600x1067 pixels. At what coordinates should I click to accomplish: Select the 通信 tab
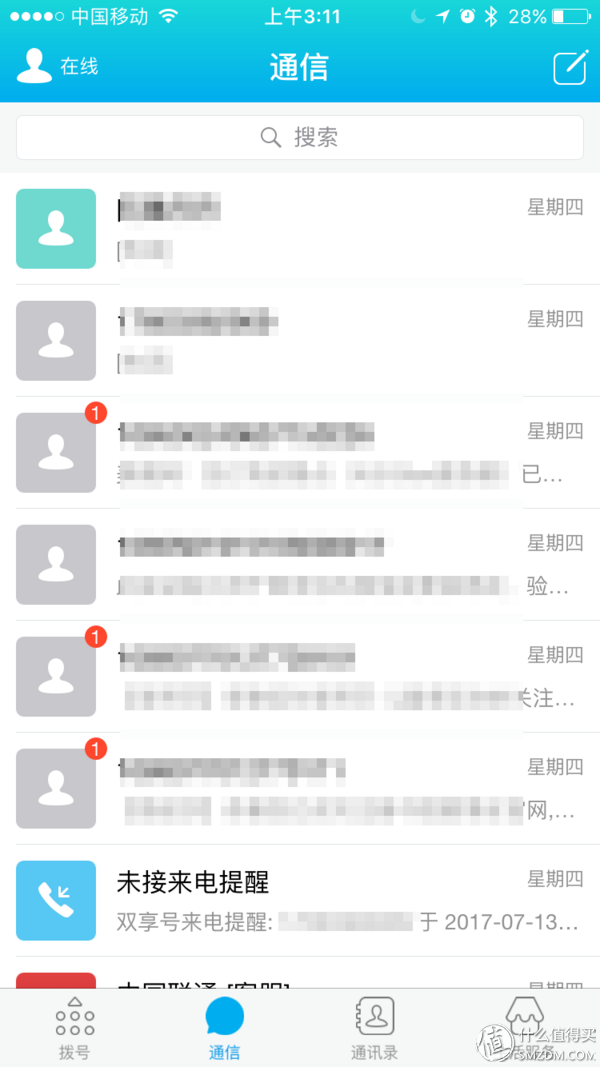pyautogui.click(x=224, y=1028)
